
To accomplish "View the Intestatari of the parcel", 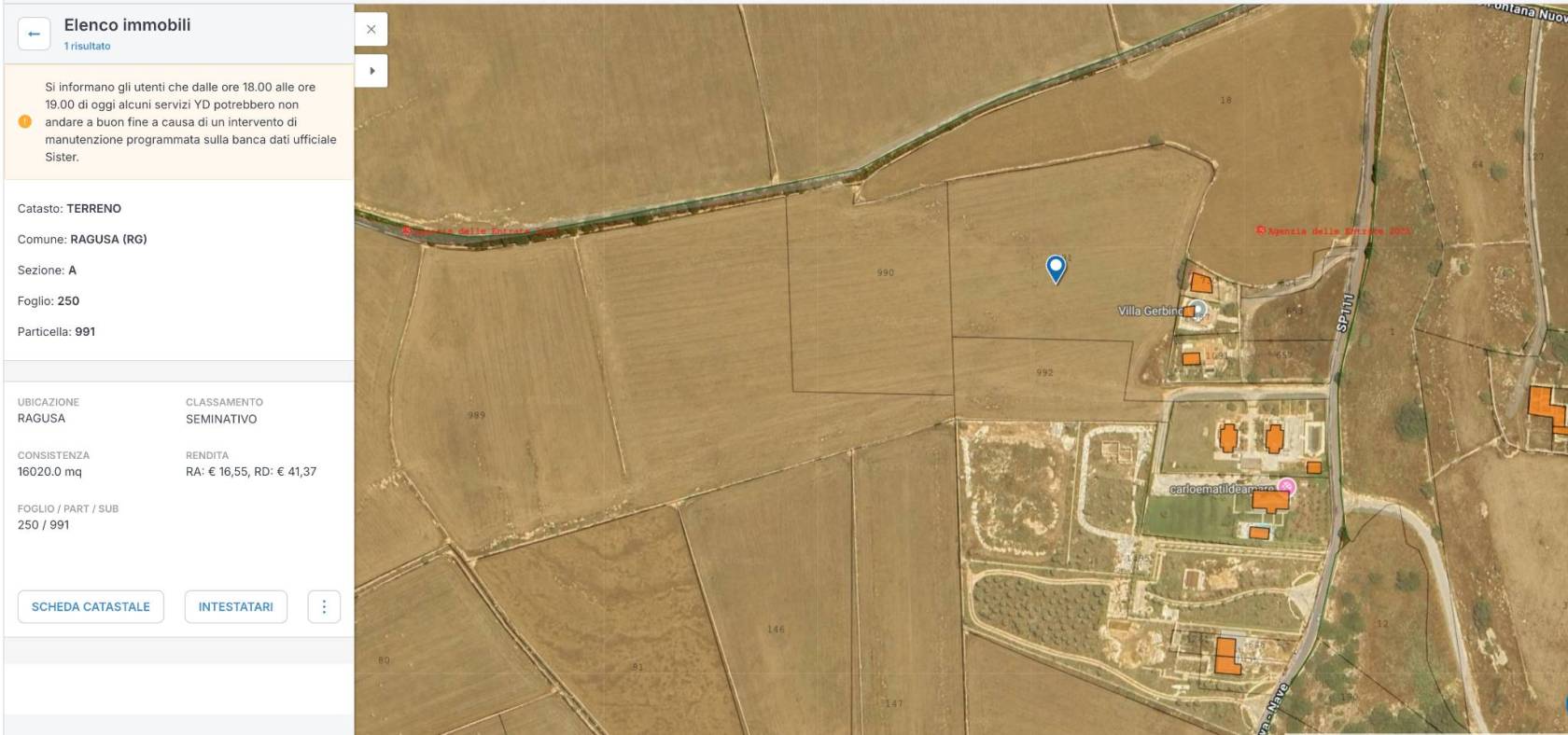I will [x=235, y=606].
